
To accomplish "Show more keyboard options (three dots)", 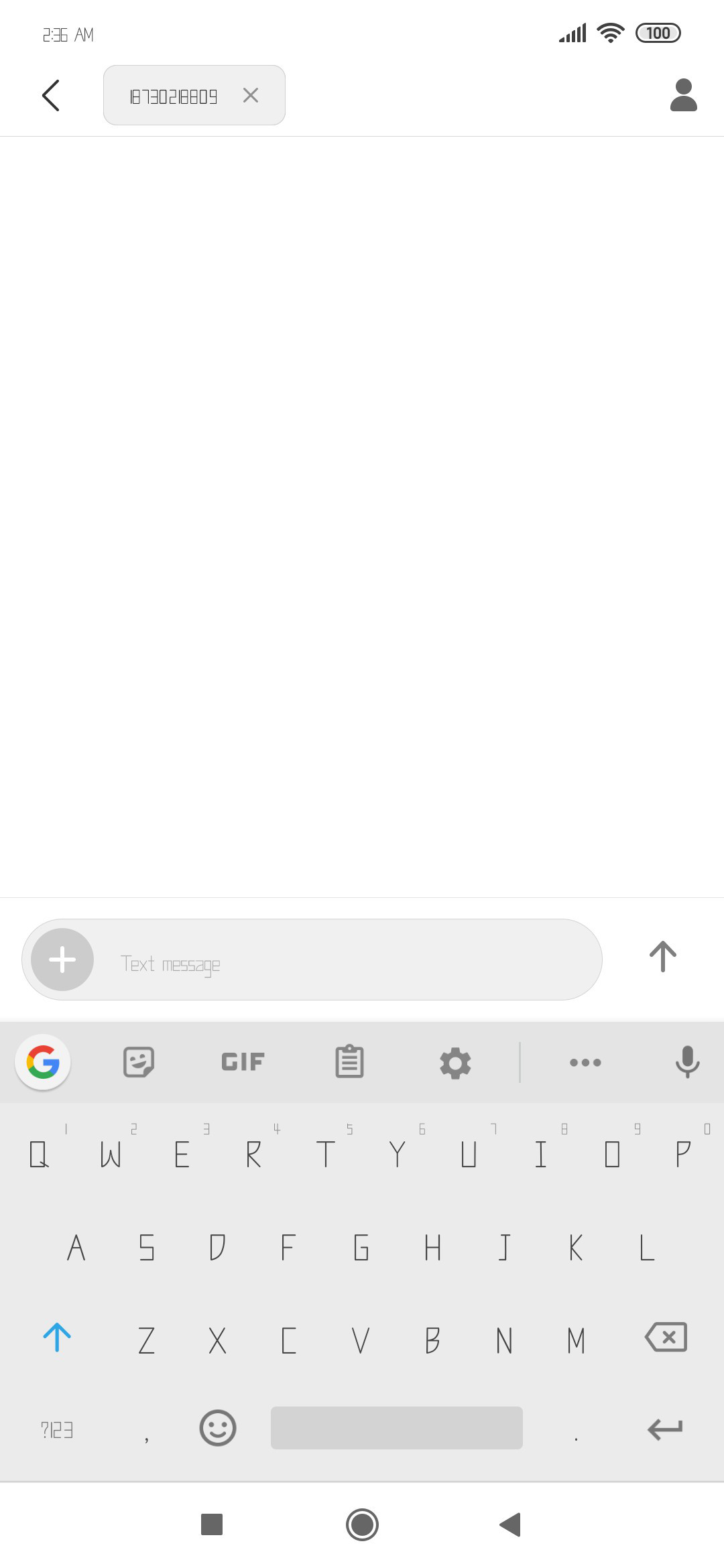I will point(585,1062).
